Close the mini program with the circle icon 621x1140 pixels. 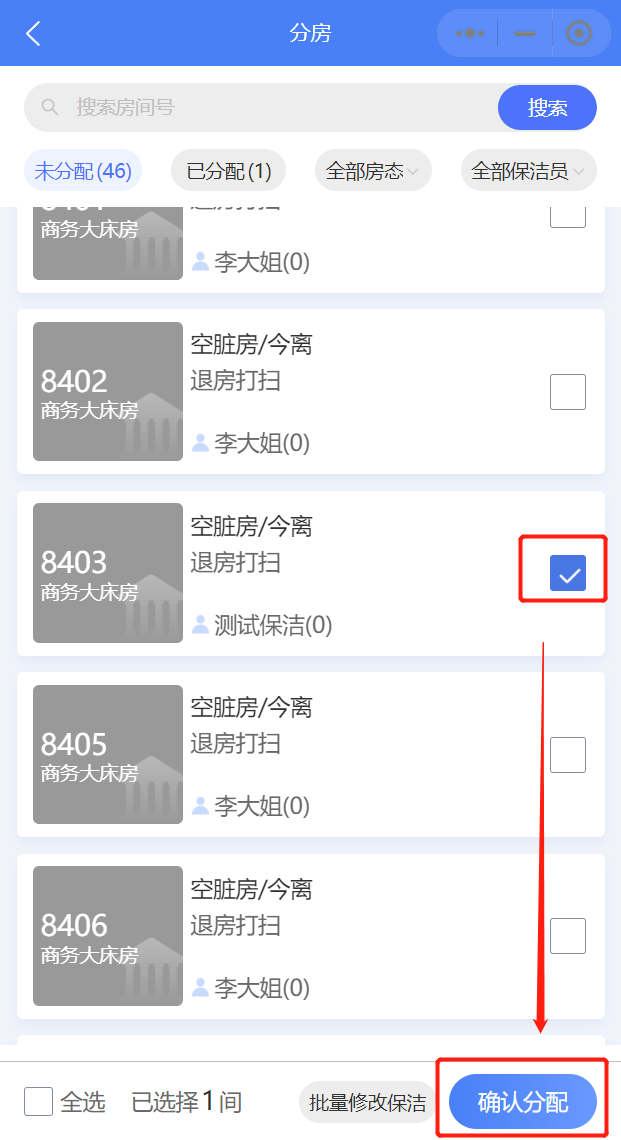tap(579, 33)
